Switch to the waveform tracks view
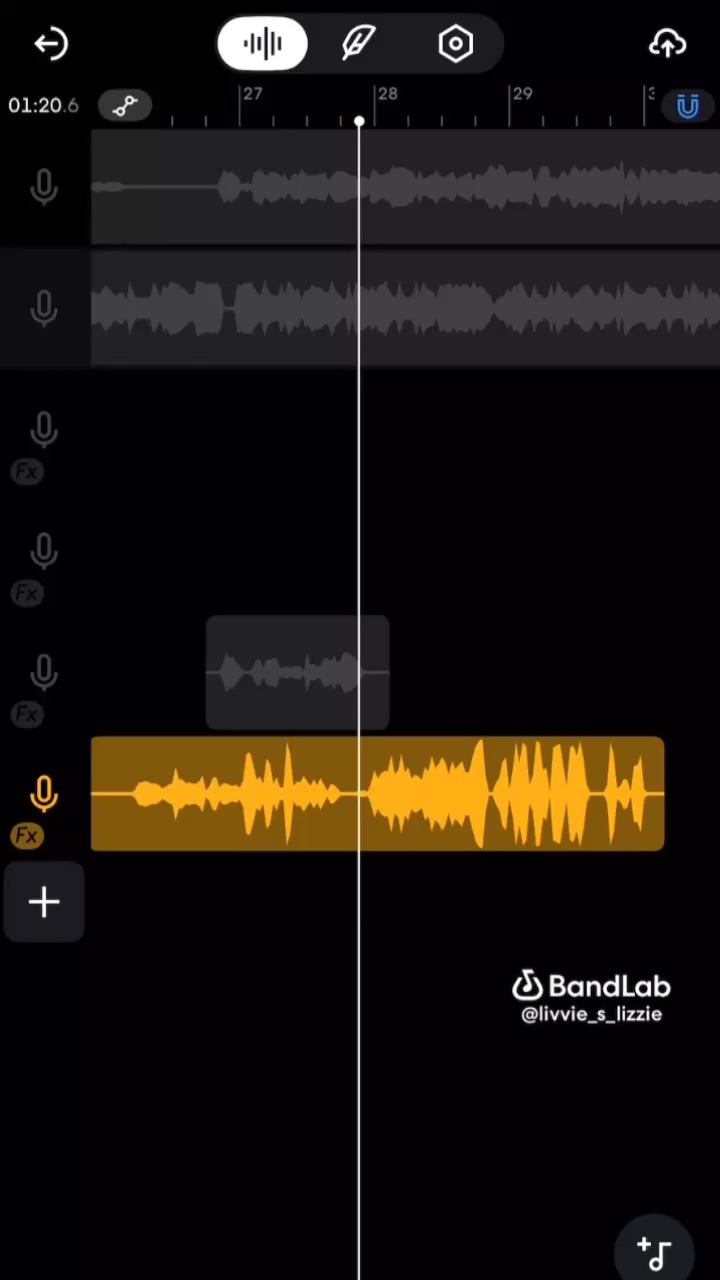Image resolution: width=720 pixels, height=1280 pixels. (x=262, y=43)
